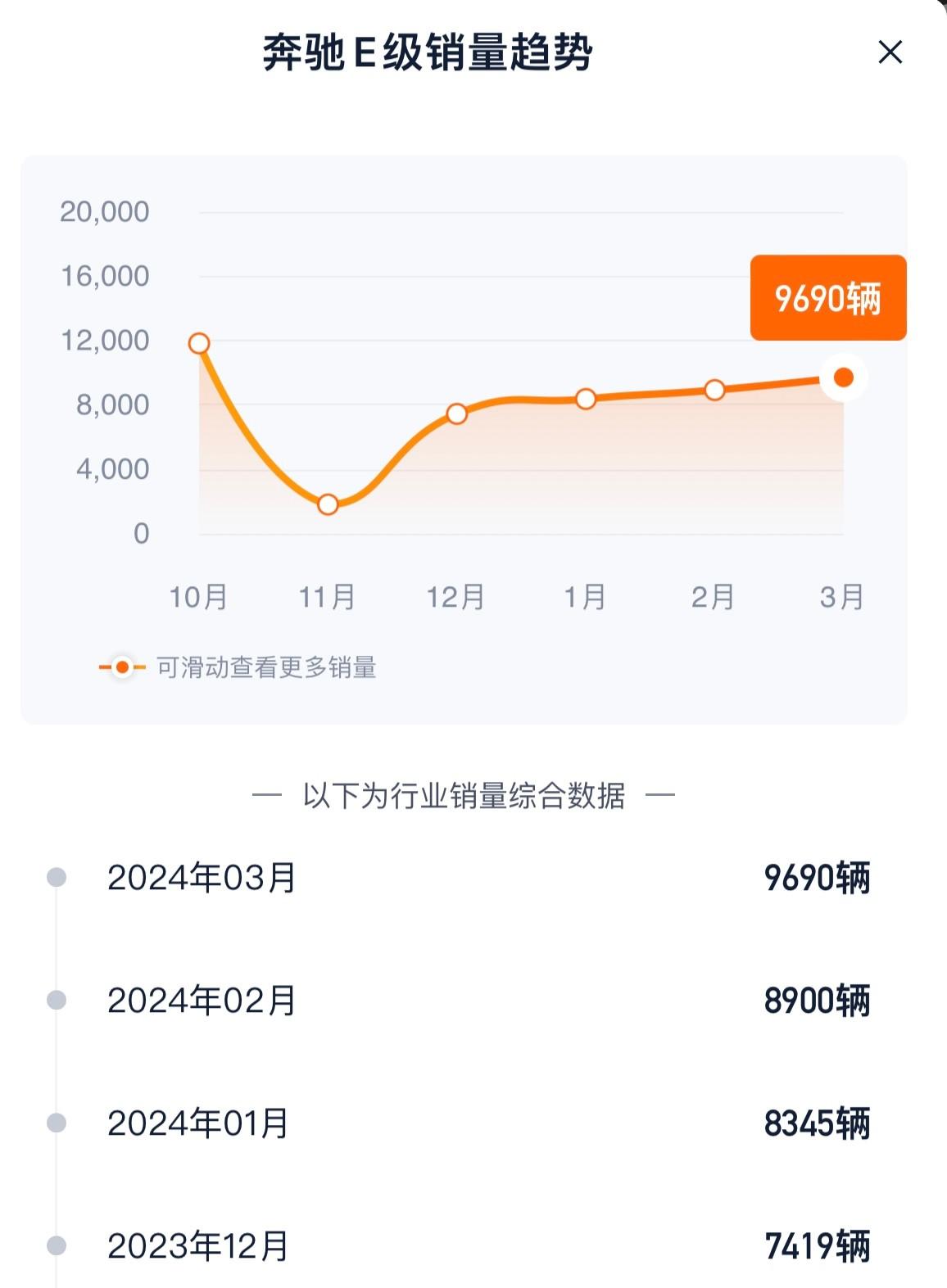This screenshot has width=947, height=1288.
Task: Select the 10月 data point on chart
Action: click(x=199, y=343)
